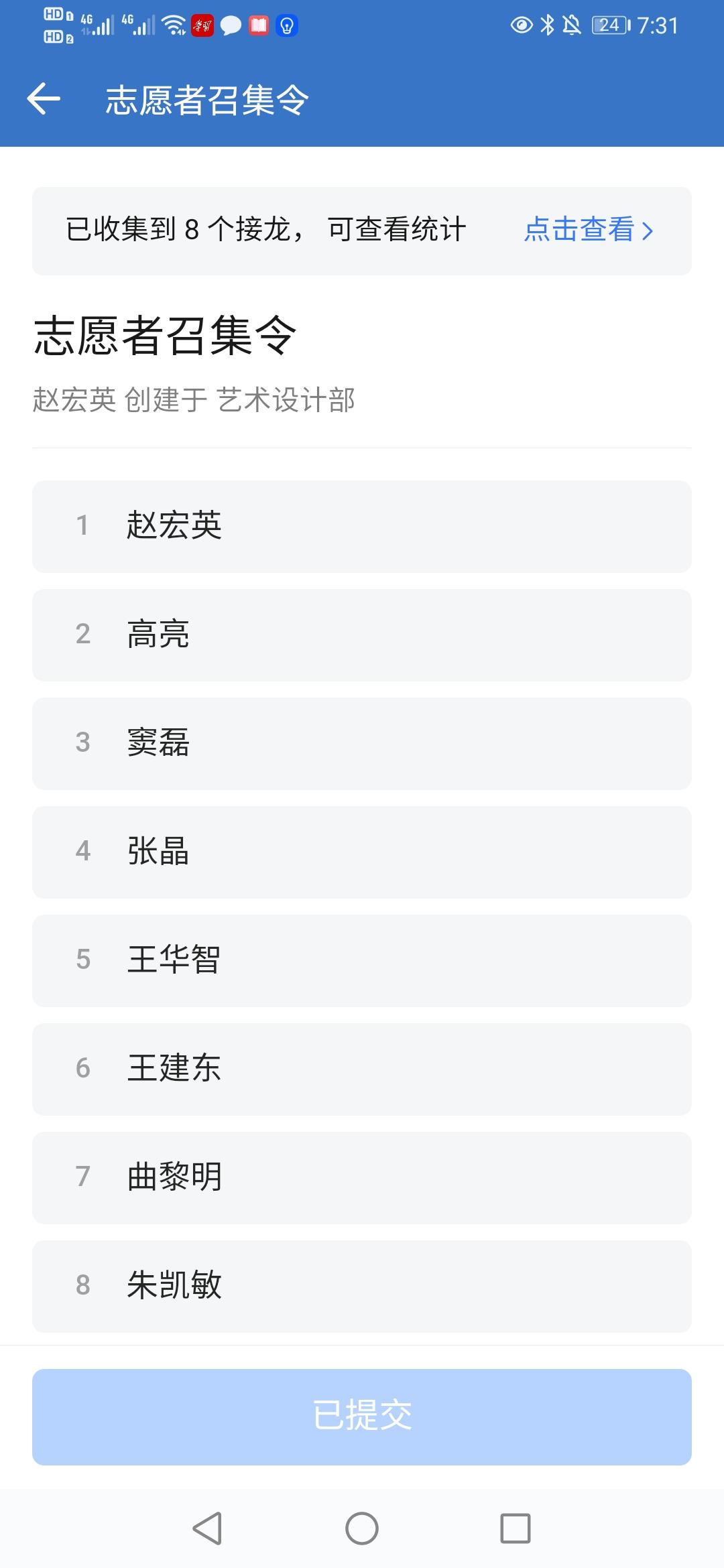Open the entry for 张晶
The image size is (724, 1568).
tap(362, 852)
